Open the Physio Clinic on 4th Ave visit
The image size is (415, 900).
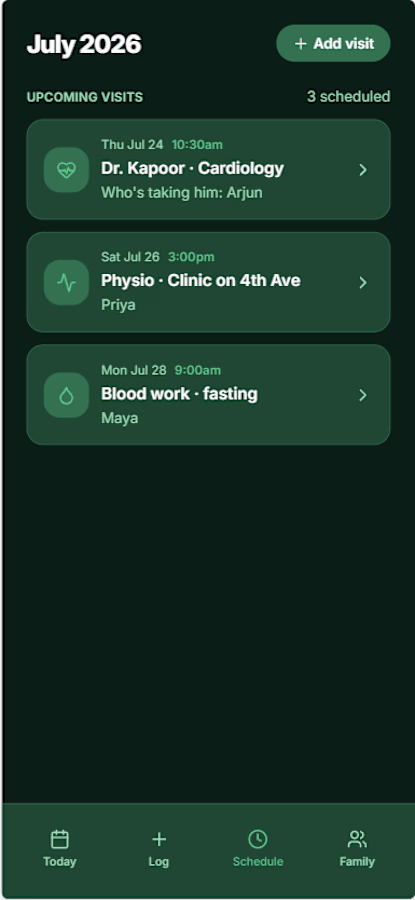[x=208, y=282]
